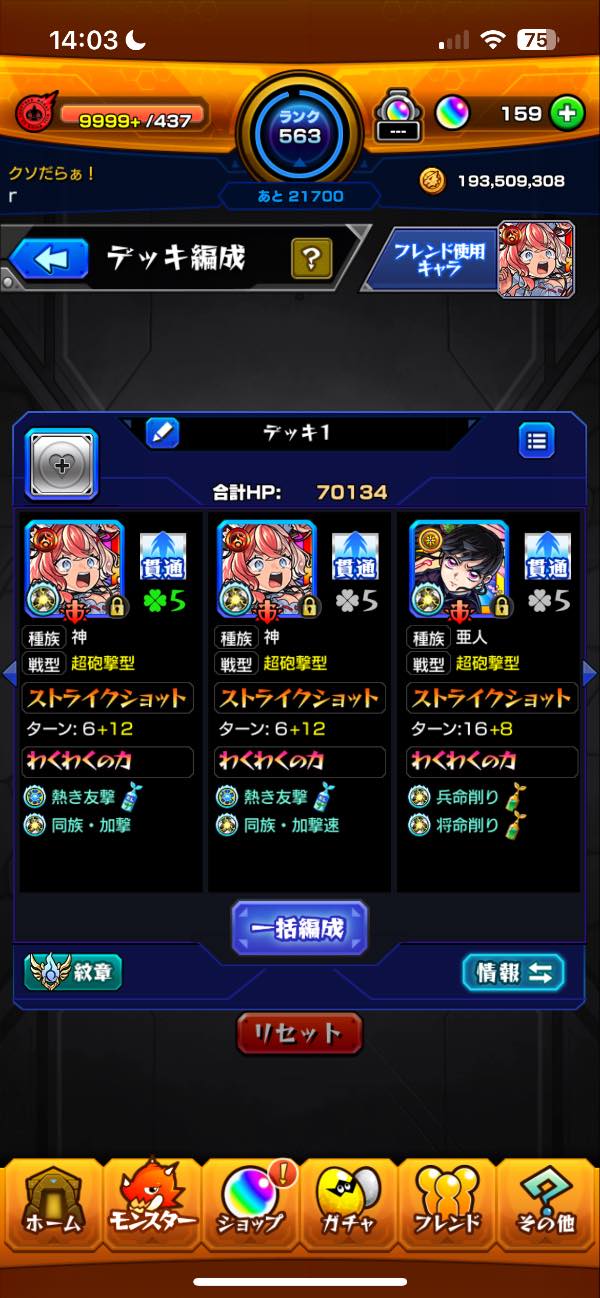The image size is (600, 1298).
Task: Open フレンド使用キャラ settings
Action: pos(438,260)
